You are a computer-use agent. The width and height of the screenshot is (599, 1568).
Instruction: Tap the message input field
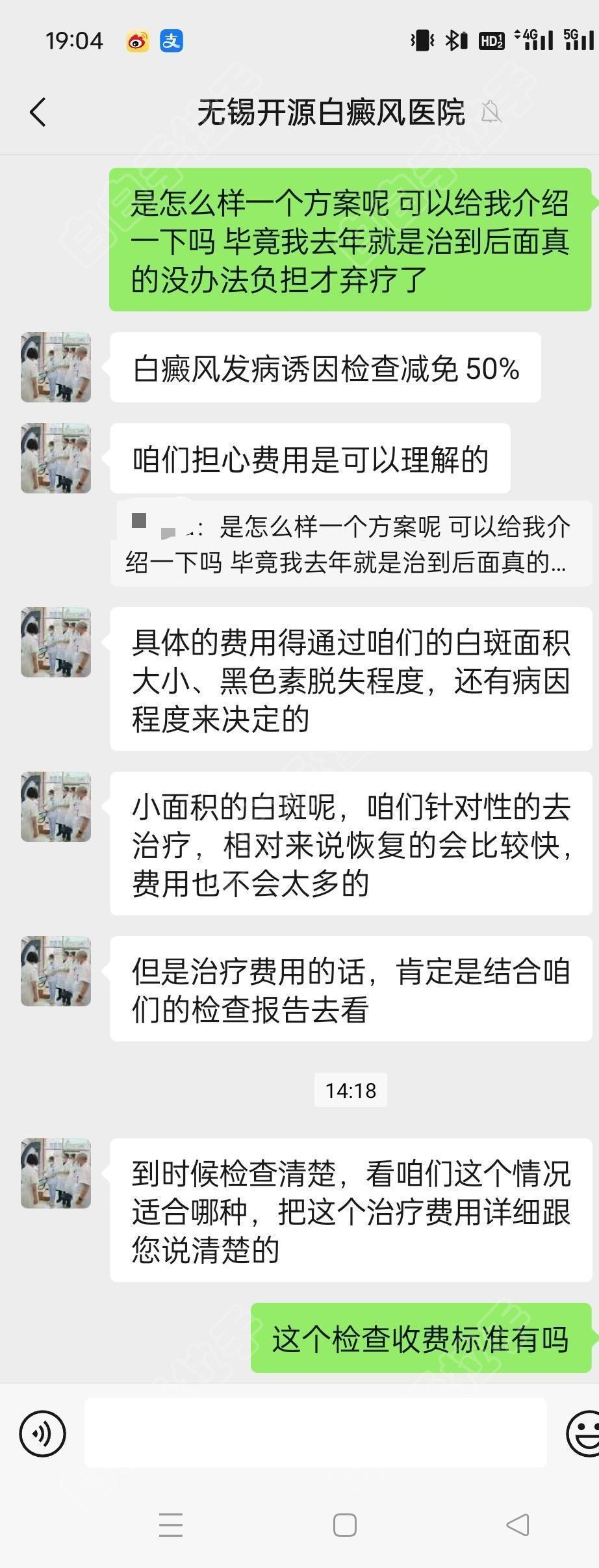pos(315,1433)
